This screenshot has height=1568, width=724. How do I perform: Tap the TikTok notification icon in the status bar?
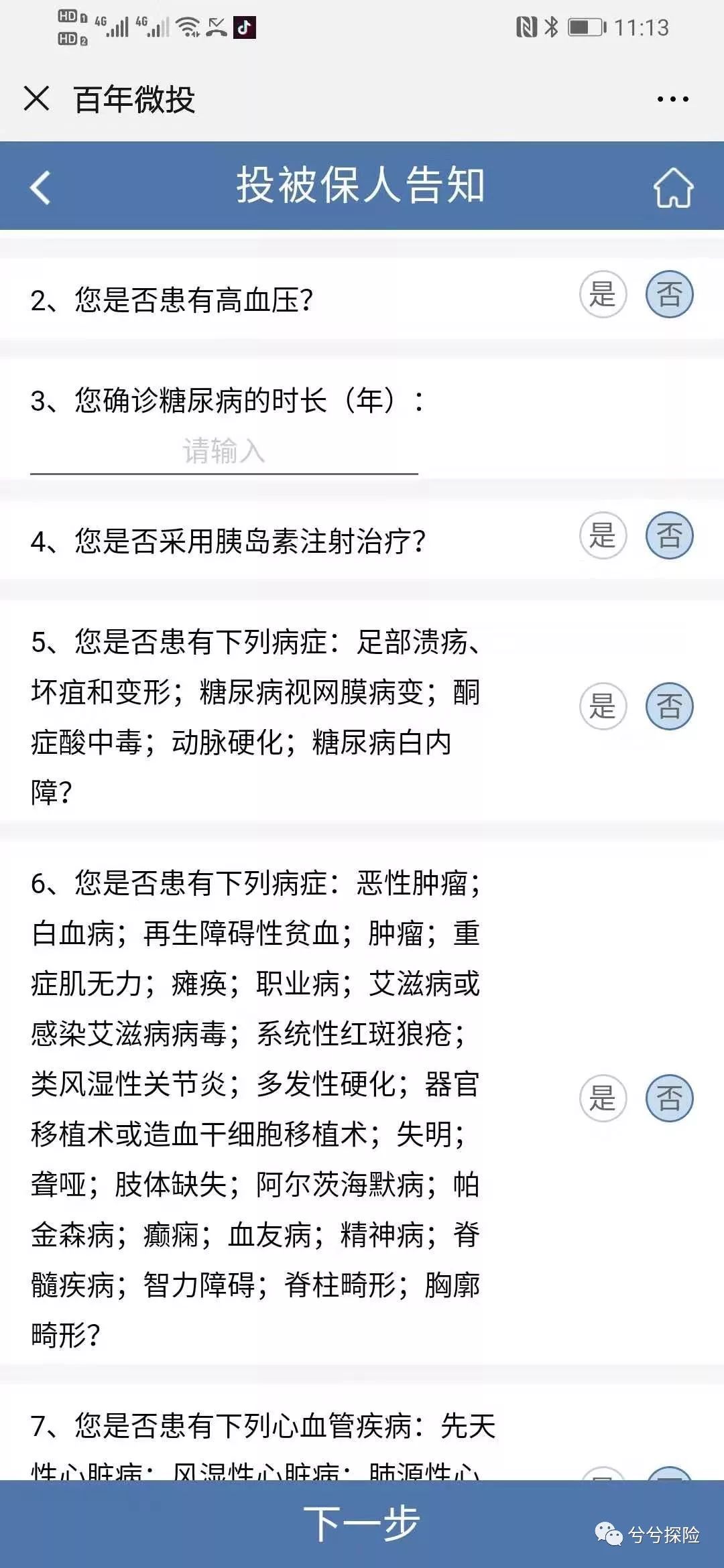coord(245,27)
